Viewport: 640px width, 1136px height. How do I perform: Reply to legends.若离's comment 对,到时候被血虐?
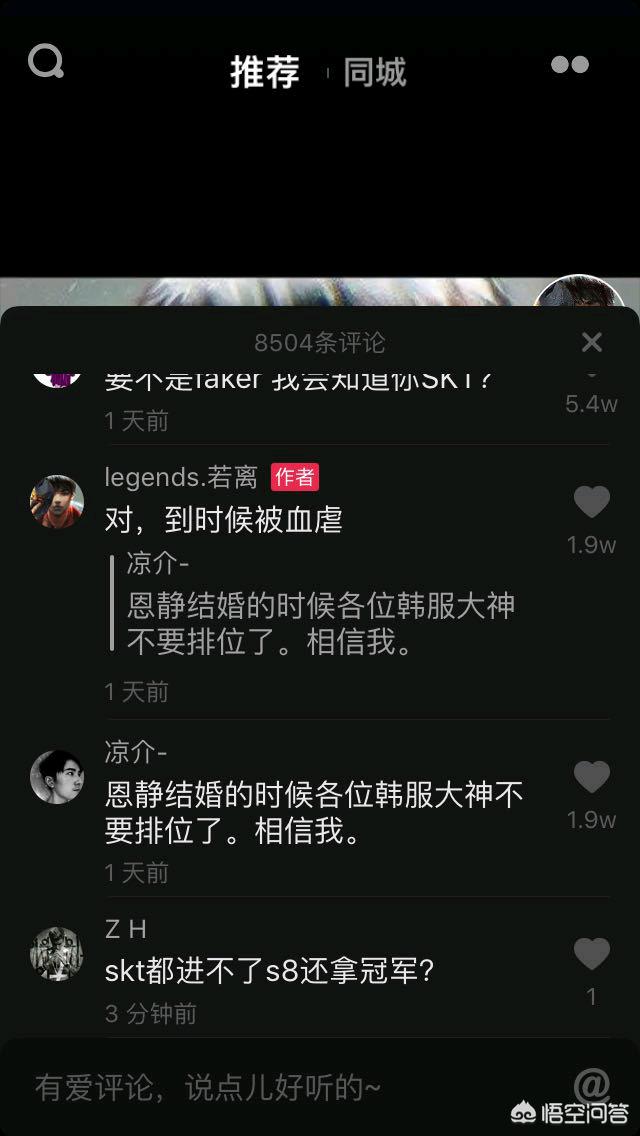tap(224, 519)
